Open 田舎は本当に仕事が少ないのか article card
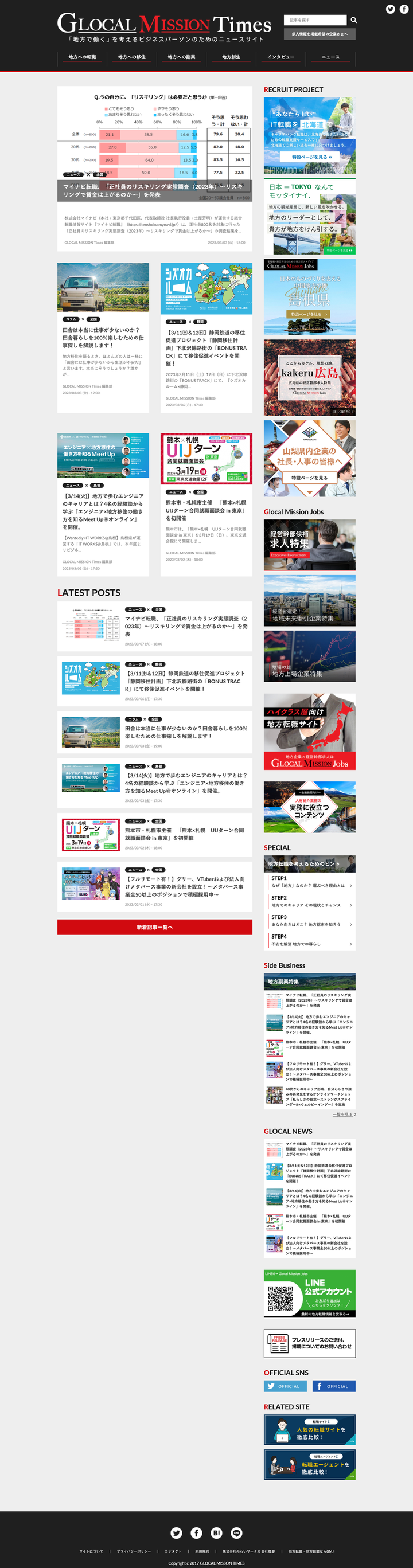413x1568 pixels. pos(103,338)
